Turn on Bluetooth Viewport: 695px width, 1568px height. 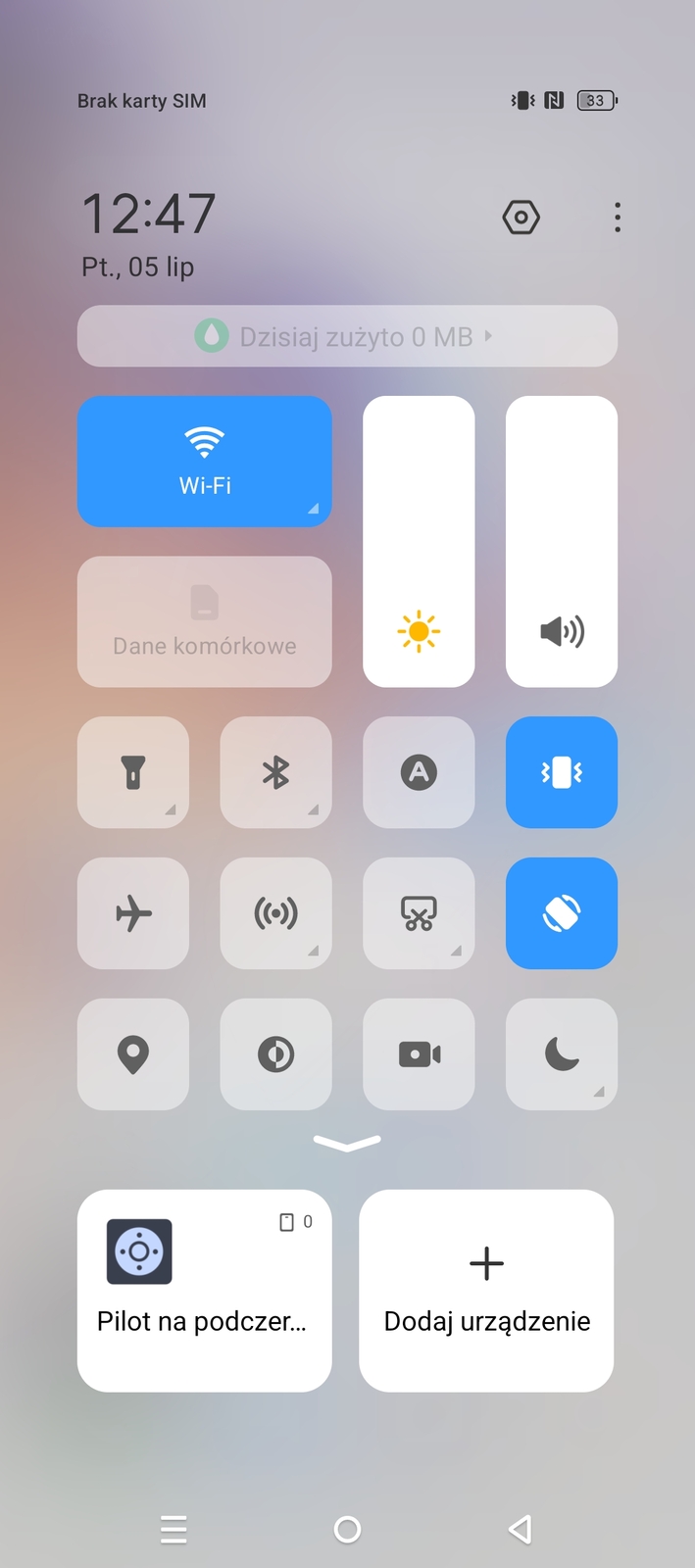pos(275,772)
